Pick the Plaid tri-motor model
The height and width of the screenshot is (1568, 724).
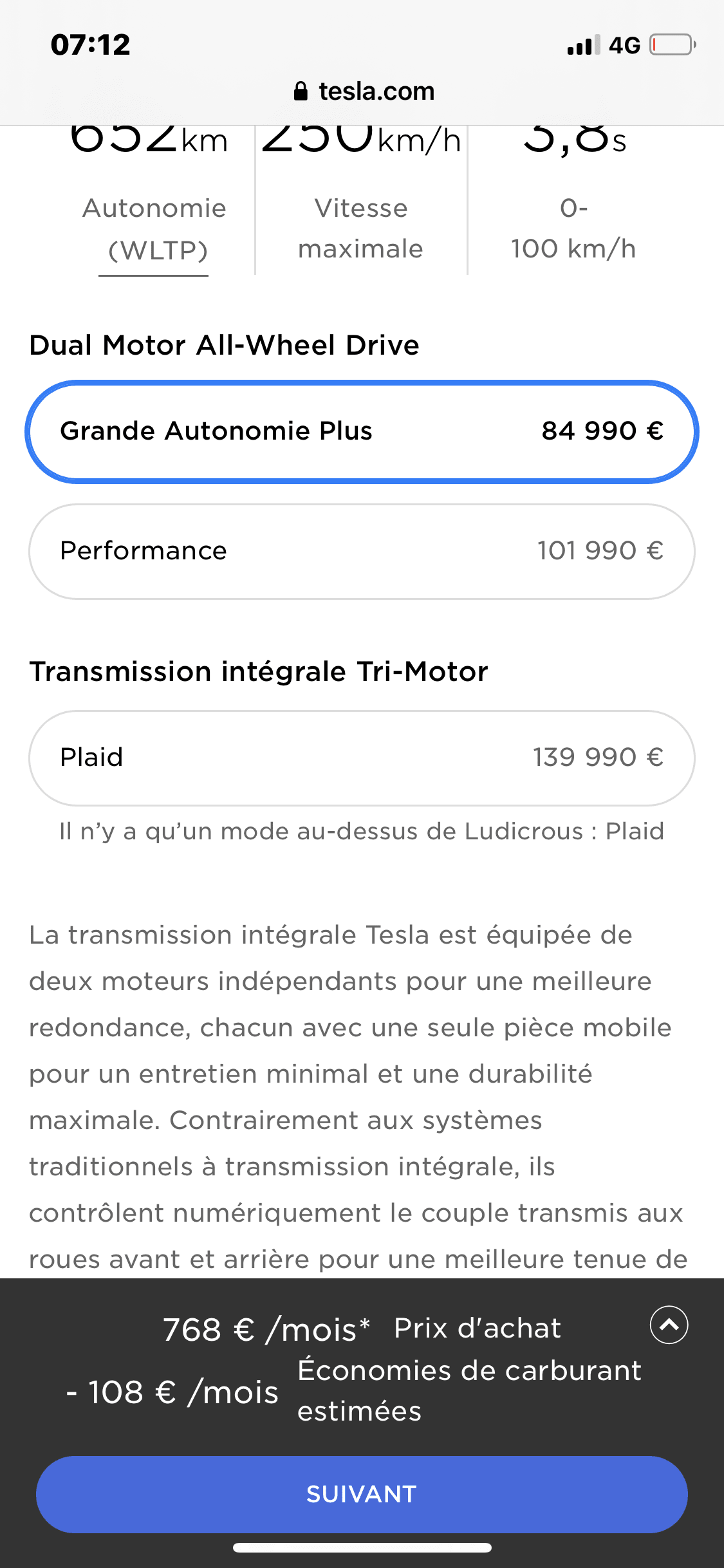click(362, 758)
